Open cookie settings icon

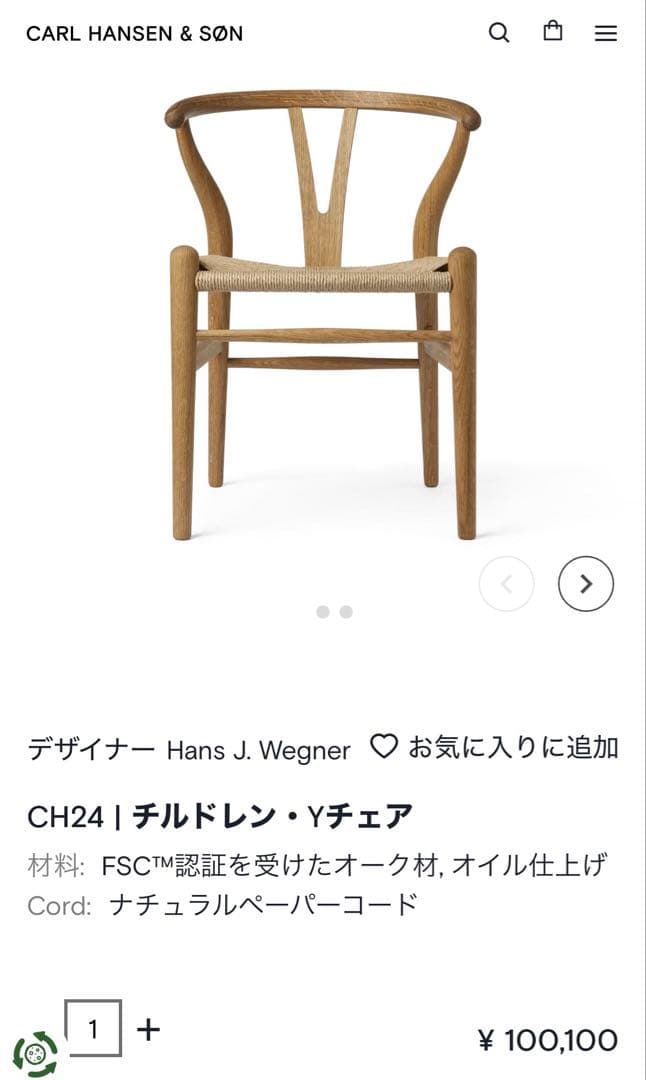tap(36, 1053)
